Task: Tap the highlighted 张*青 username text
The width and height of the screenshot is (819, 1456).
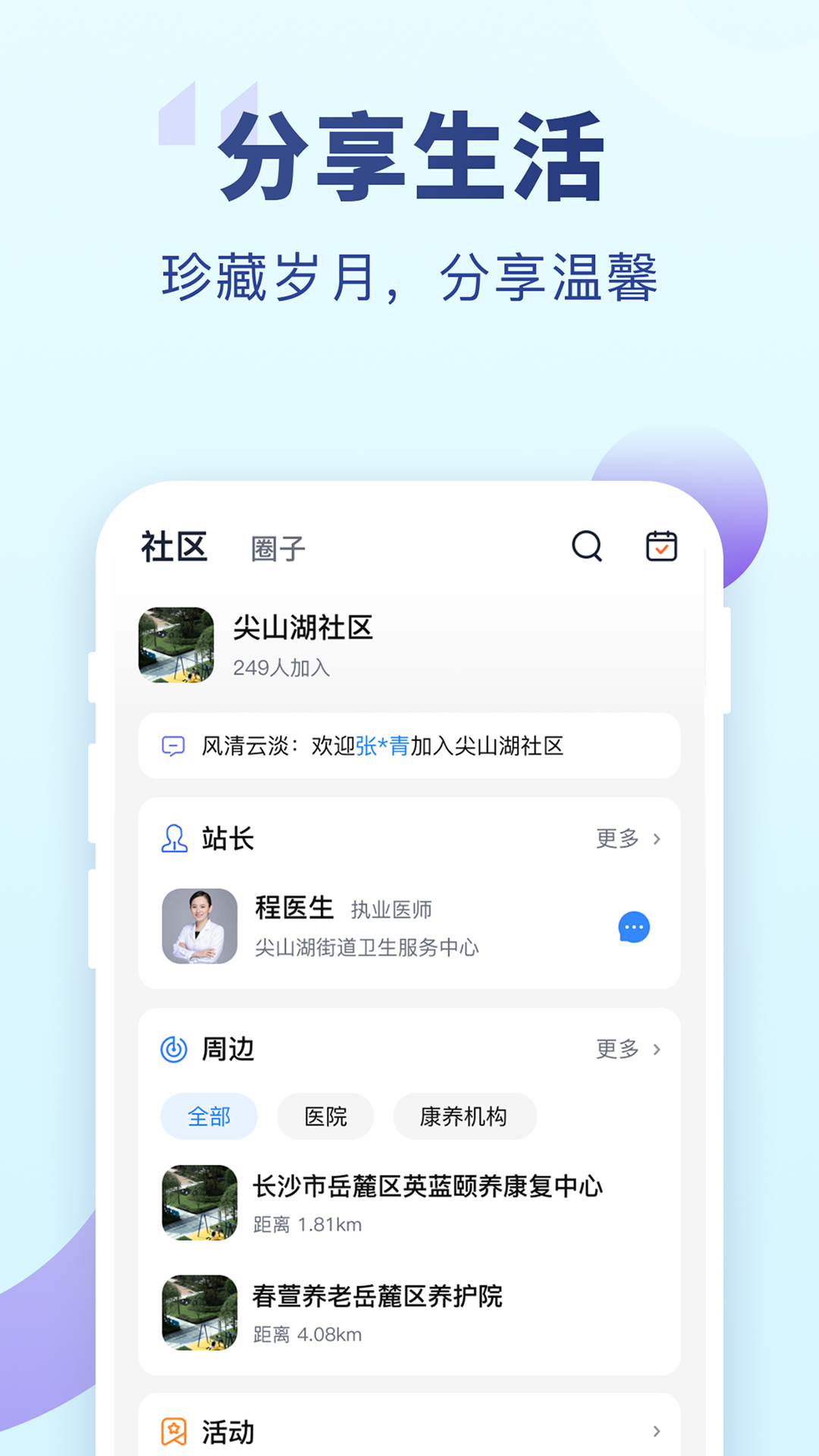Action: point(384,746)
